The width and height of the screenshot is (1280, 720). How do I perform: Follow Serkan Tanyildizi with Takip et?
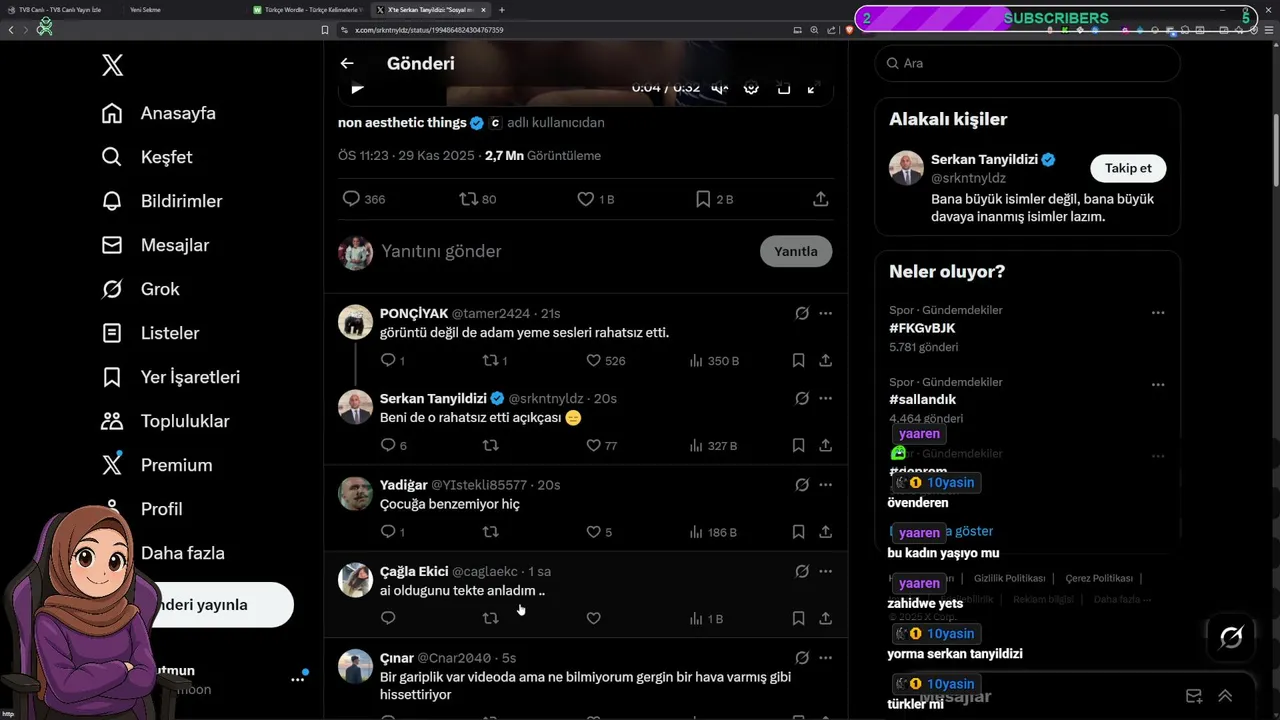tap(1128, 168)
